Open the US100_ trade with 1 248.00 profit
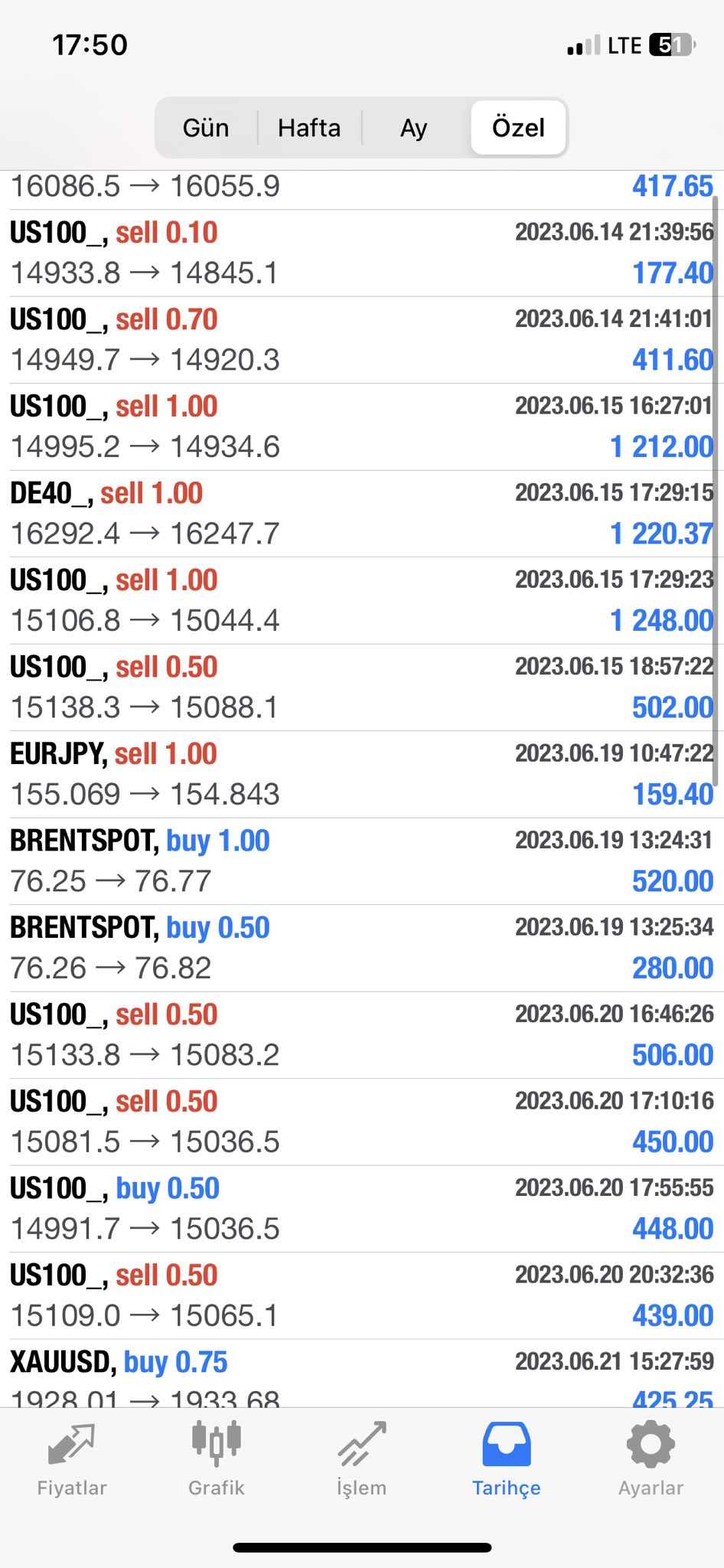724x1568 pixels. 362,601
